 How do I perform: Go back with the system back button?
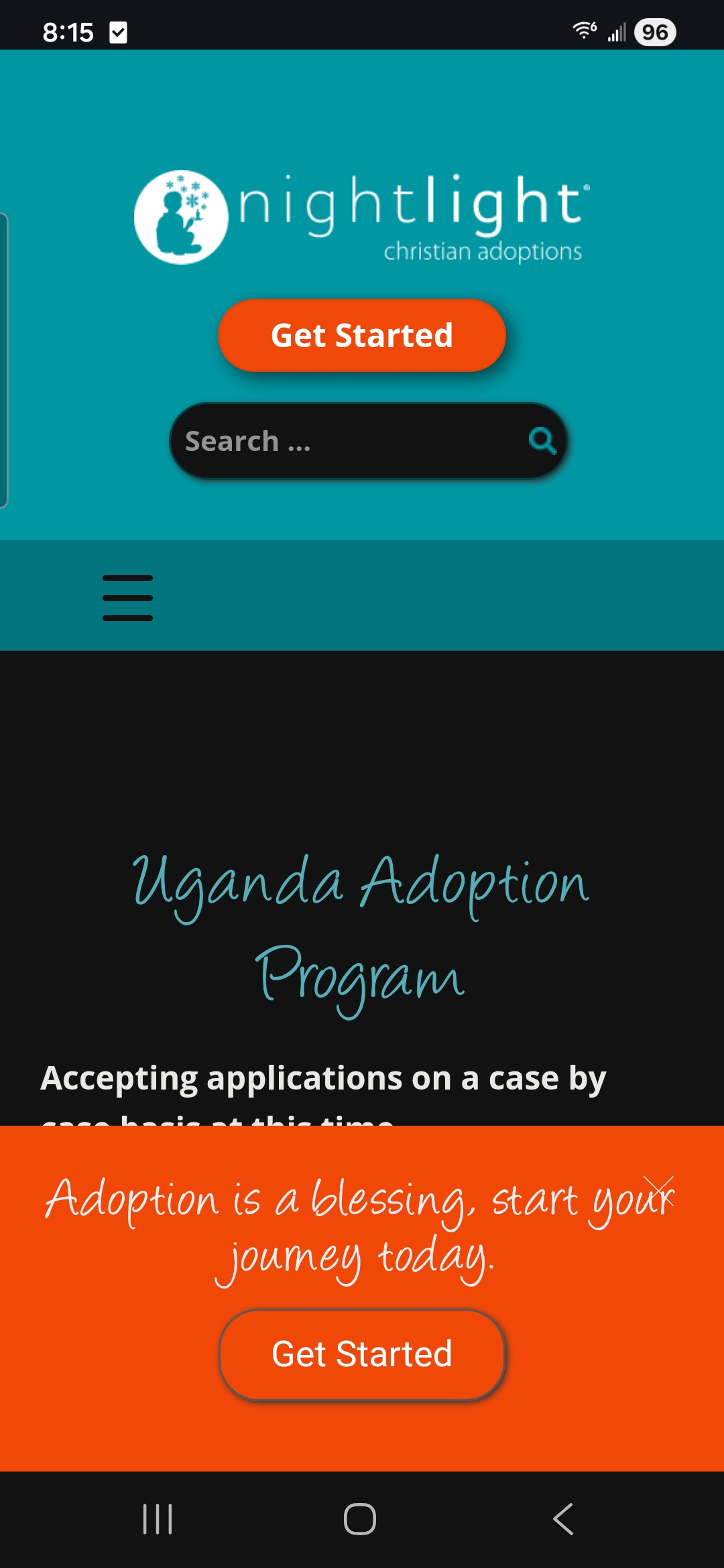pos(563,1518)
